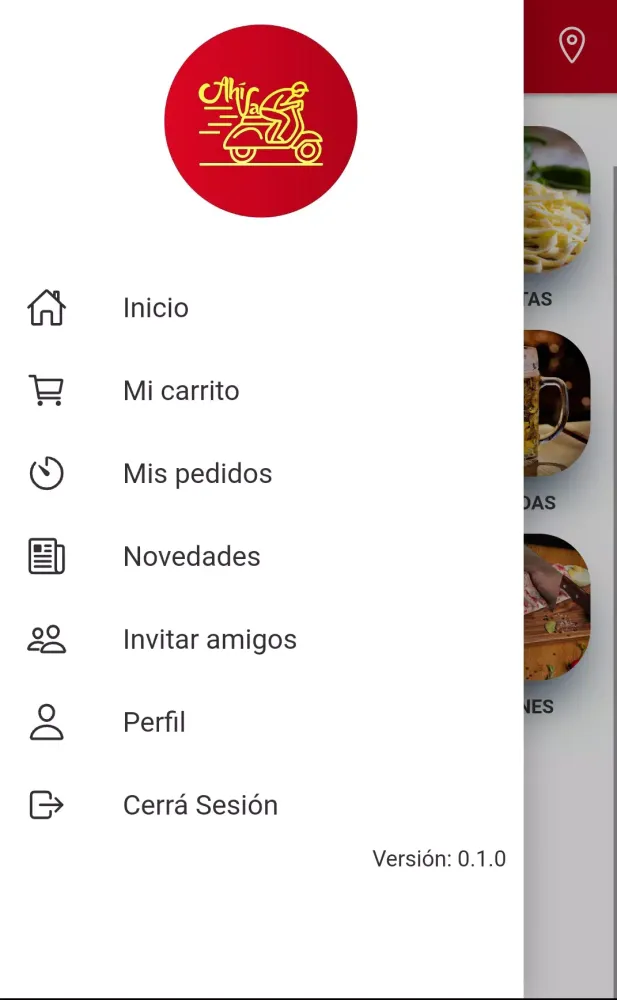Tap the location pin icon
Screen dimensions: 617x1000
coord(571,46)
